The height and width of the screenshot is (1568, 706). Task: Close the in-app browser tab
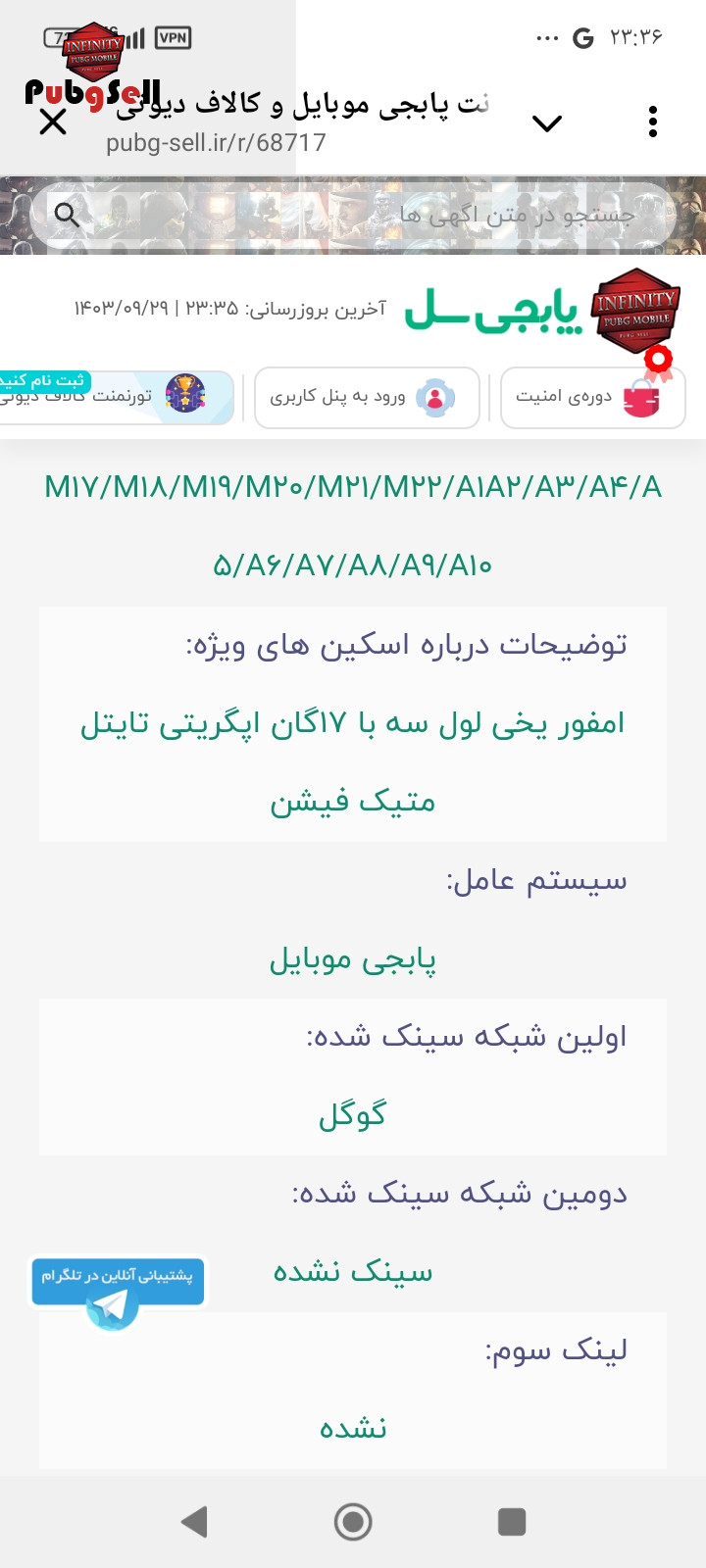(53, 122)
